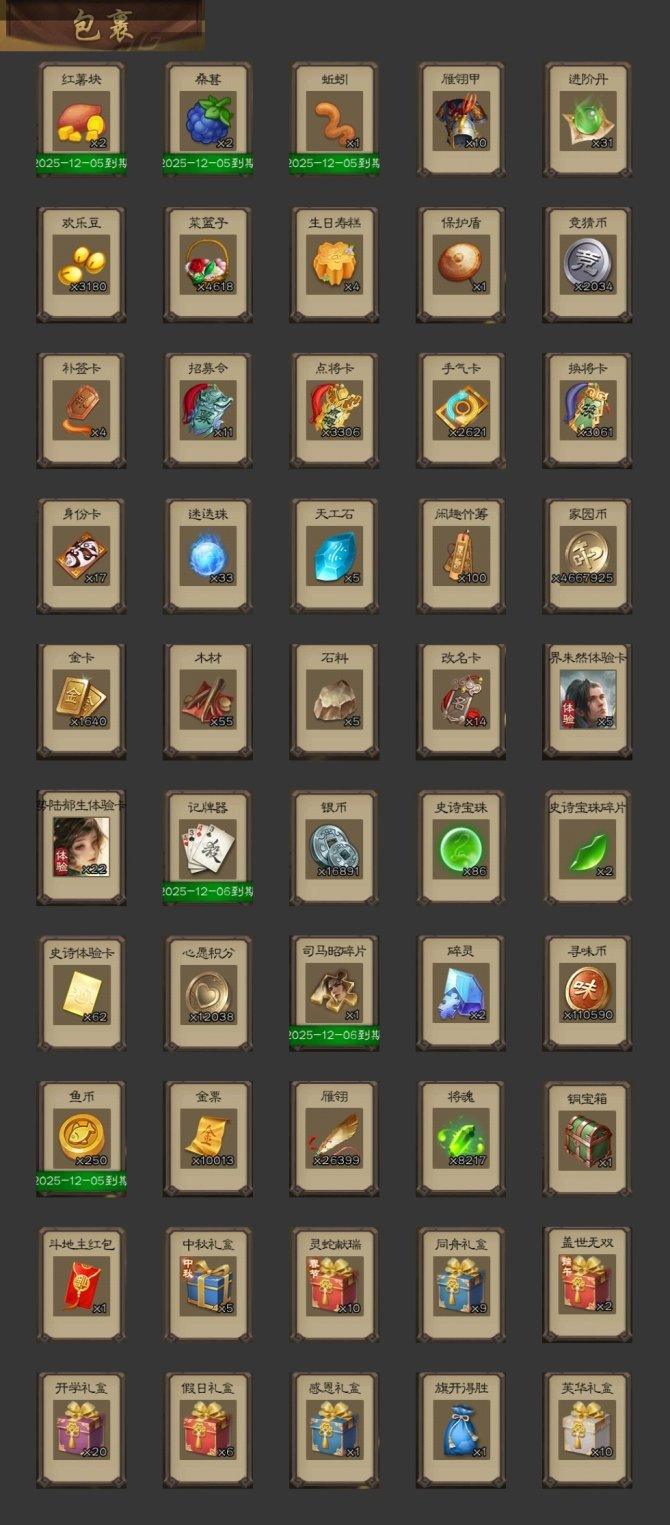This screenshot has width=670, height=1525.
Task: Open the 点将卡 item
Action: tap(334, 410)
